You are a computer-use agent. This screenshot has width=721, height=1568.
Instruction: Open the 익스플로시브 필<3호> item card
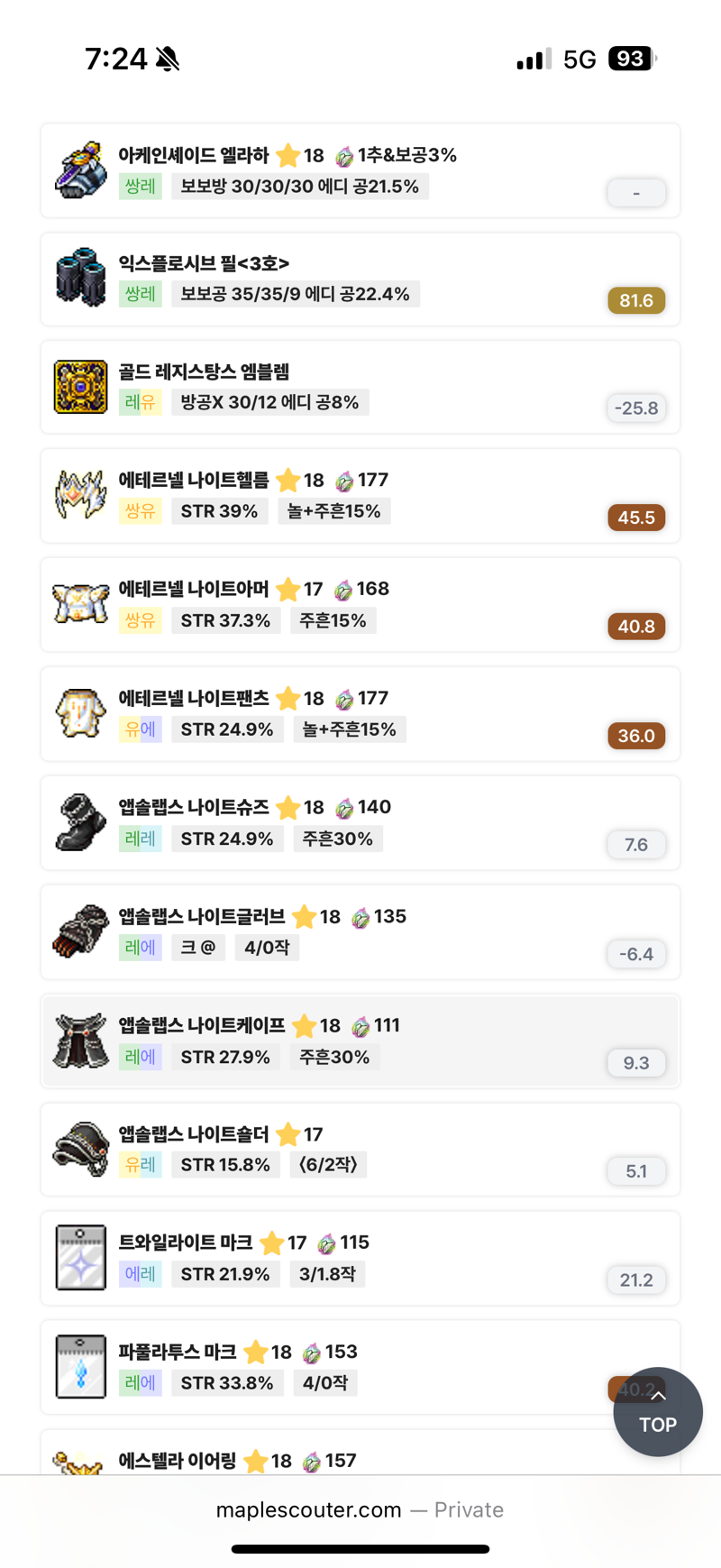pyautogui.click(x=360, y=280)
